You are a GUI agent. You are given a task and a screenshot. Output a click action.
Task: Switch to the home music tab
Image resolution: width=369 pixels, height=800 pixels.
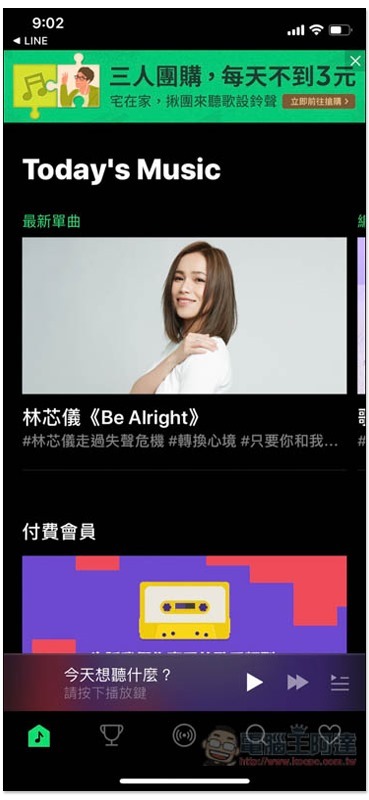point(39,736)
